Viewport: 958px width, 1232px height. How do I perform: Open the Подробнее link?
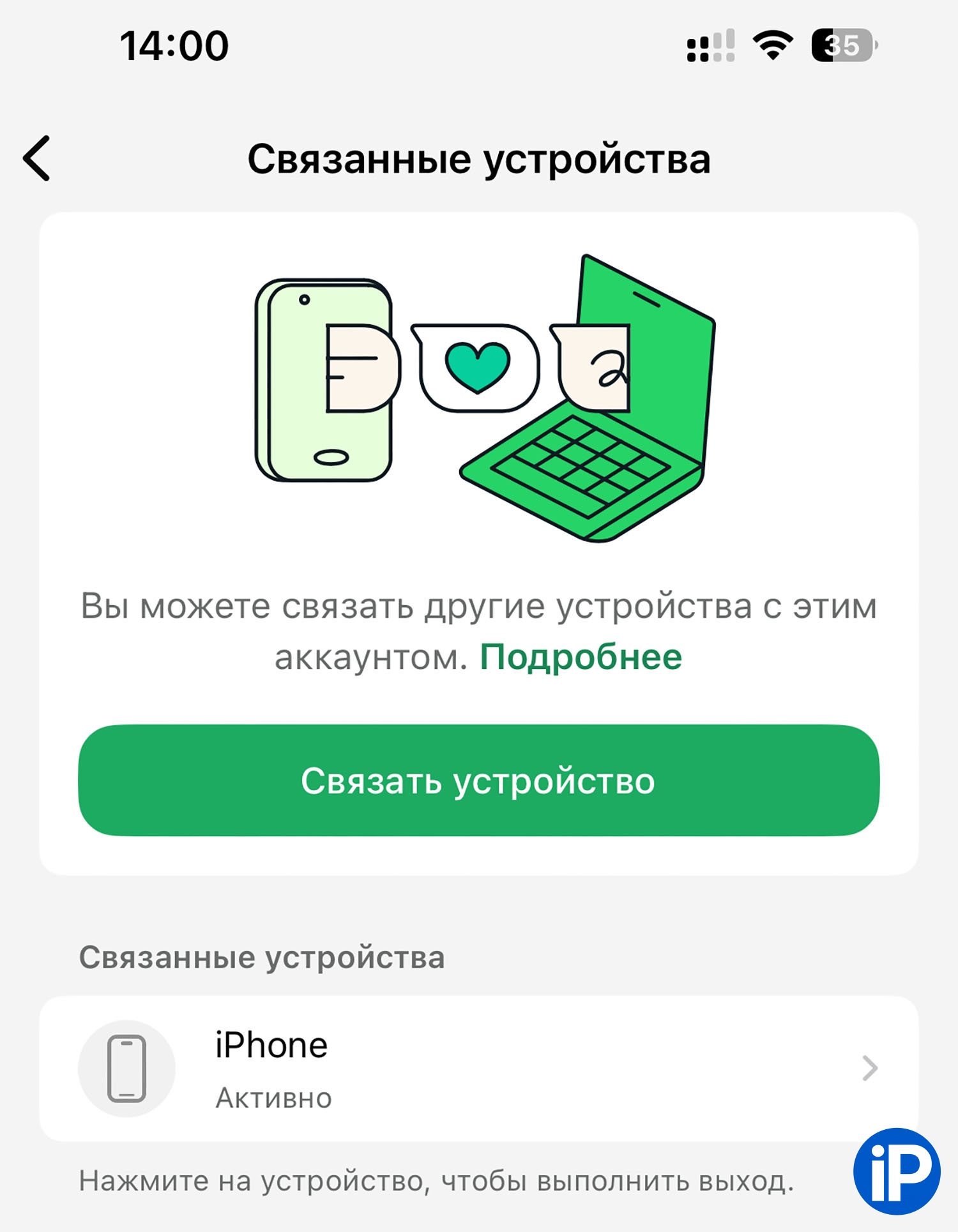click(x=581, y=657)
